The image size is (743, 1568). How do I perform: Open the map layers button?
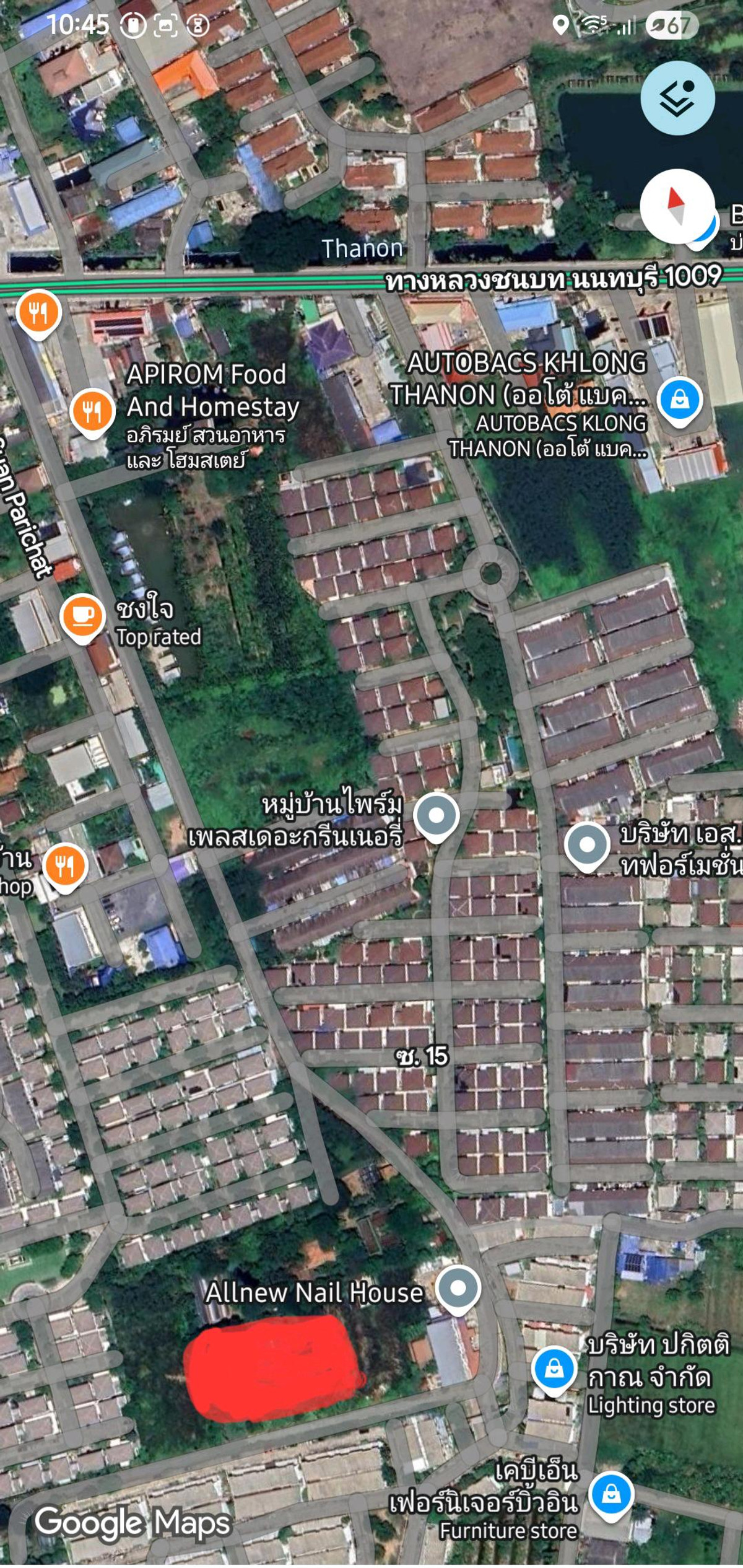click(677, 98)
